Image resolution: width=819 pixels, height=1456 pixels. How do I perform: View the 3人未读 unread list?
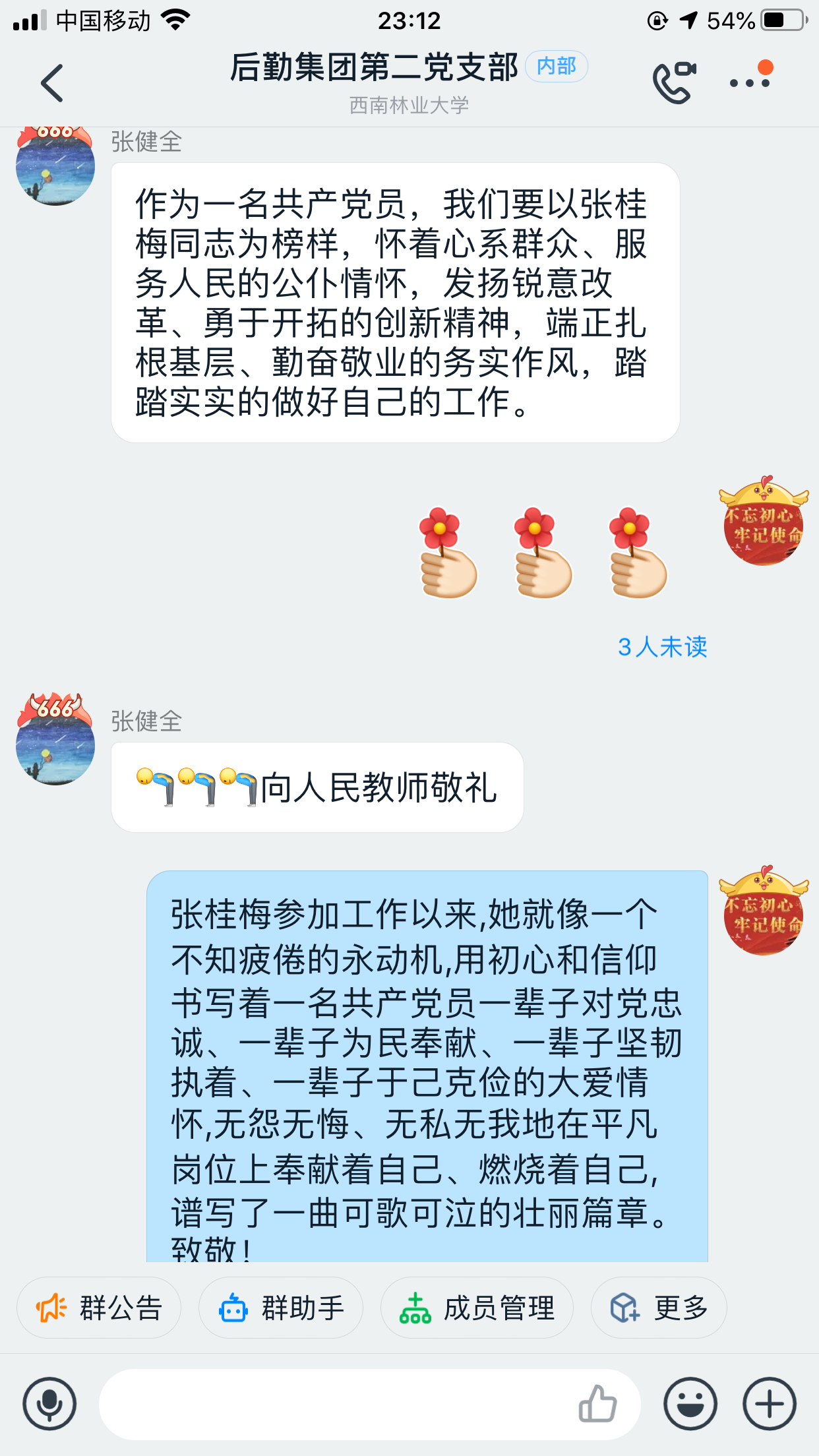[662, 647]
